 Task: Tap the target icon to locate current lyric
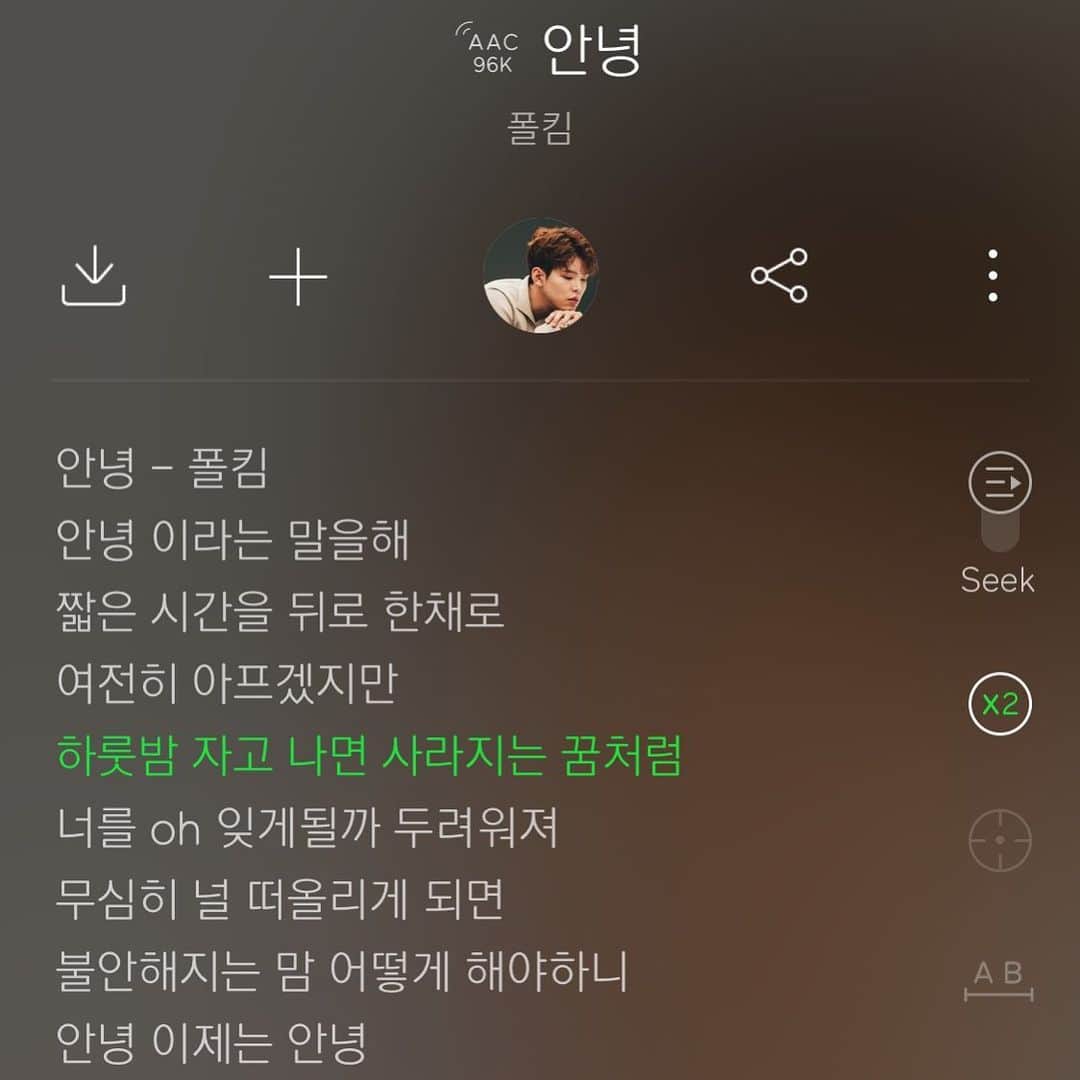999,840
